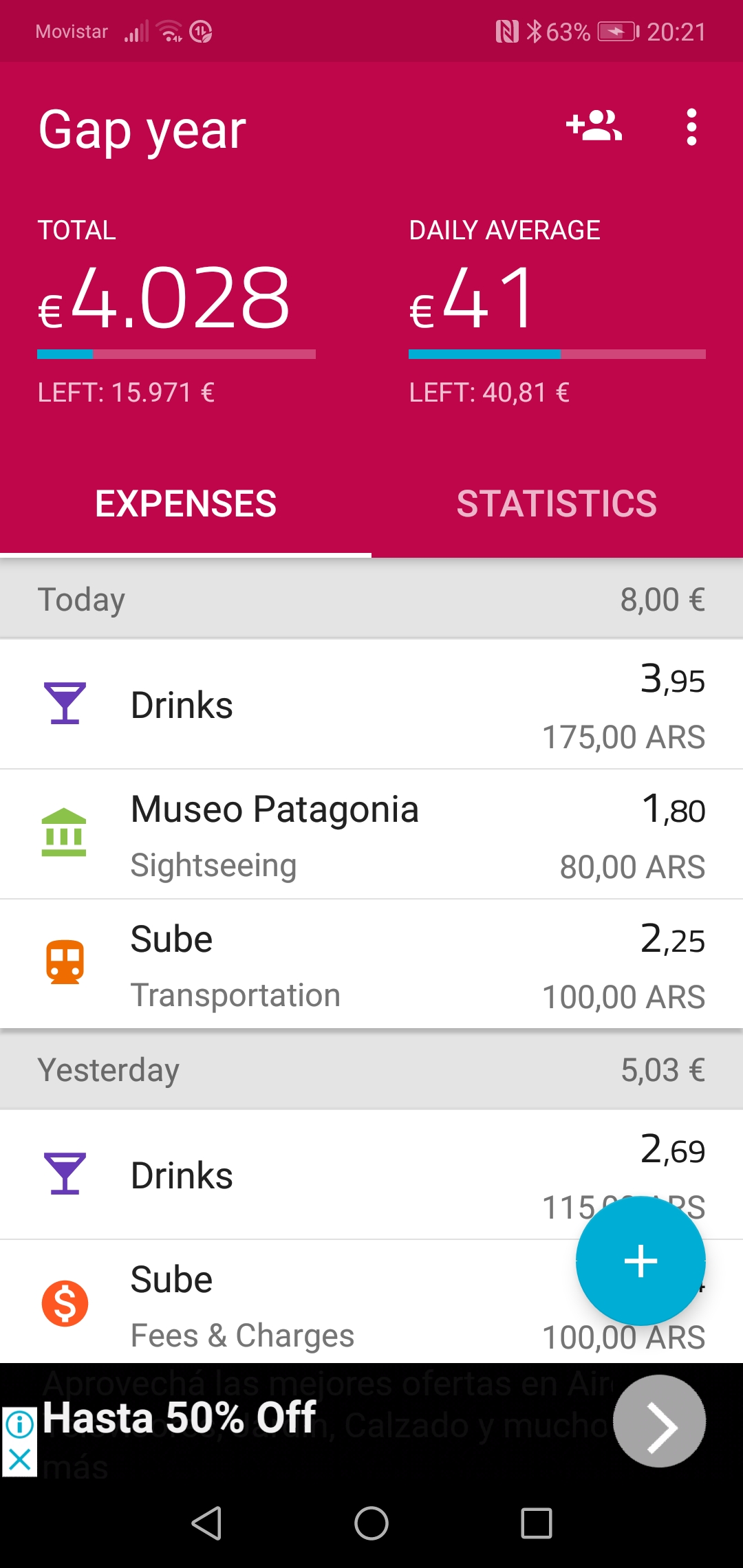The image size is (743, 1568).
Task: Open the Museo Patagonia expense
Action: pos(371,834)
